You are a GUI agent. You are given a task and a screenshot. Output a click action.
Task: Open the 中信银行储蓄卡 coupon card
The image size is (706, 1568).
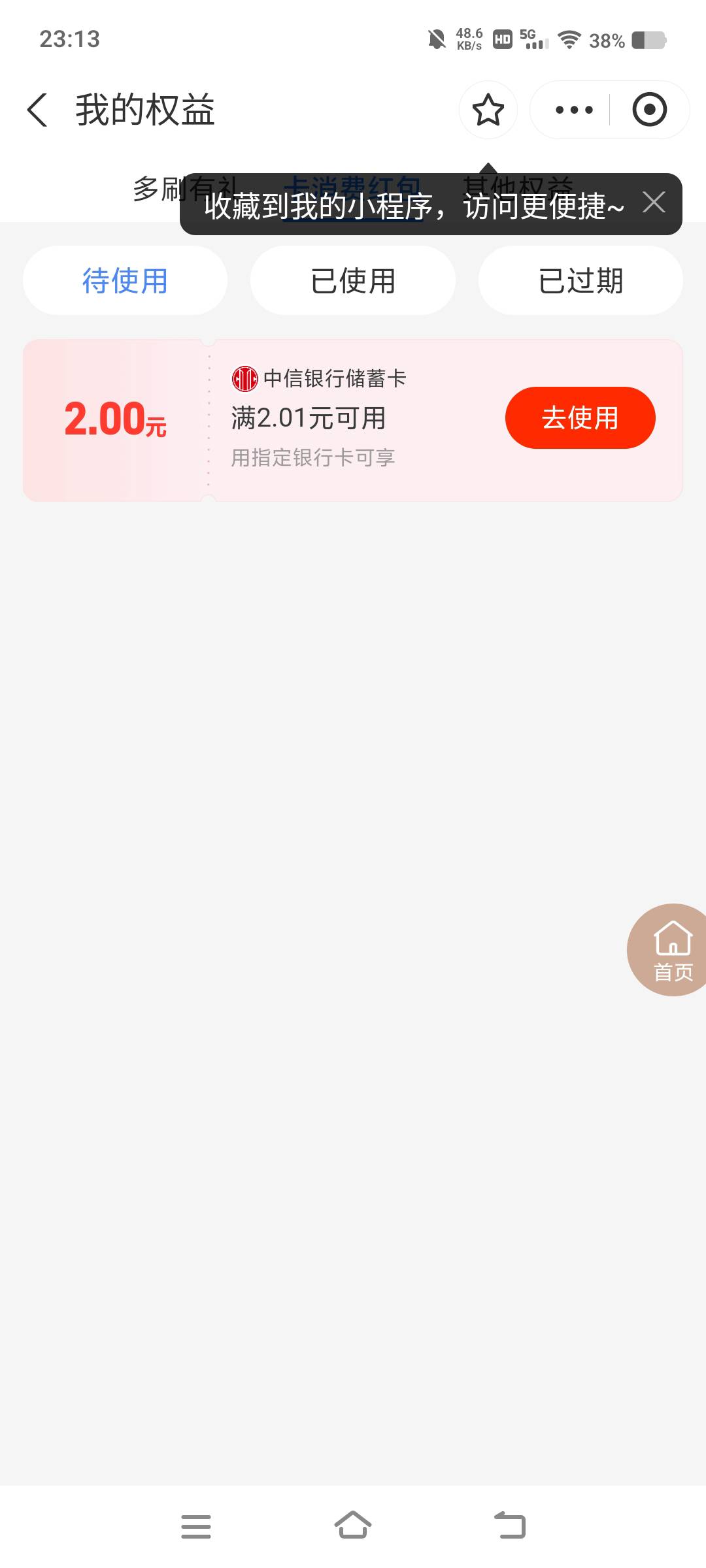click(x=353, y=421)
